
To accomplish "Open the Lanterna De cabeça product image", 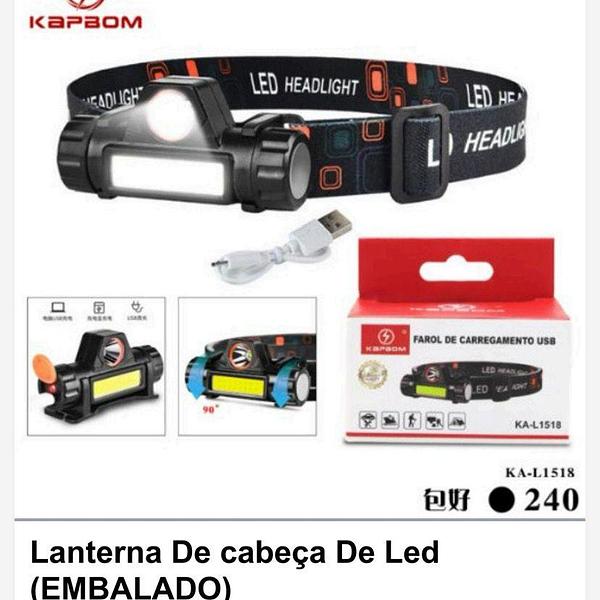I will point(300,260).
